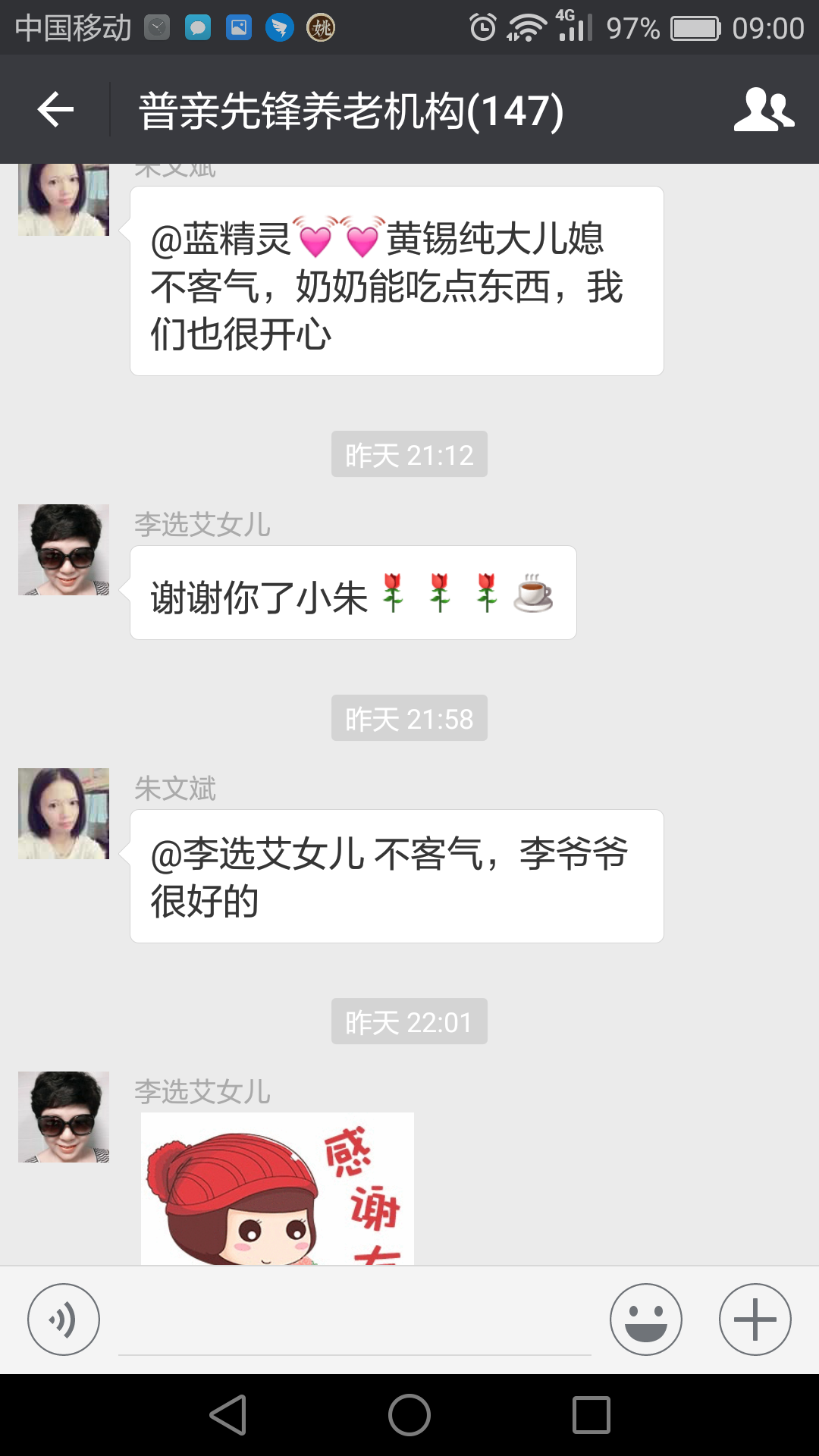Open the plus attachment menu
Viewport: 819px width, 1456px height.
pyautogui.click(x=755, y=1319)
